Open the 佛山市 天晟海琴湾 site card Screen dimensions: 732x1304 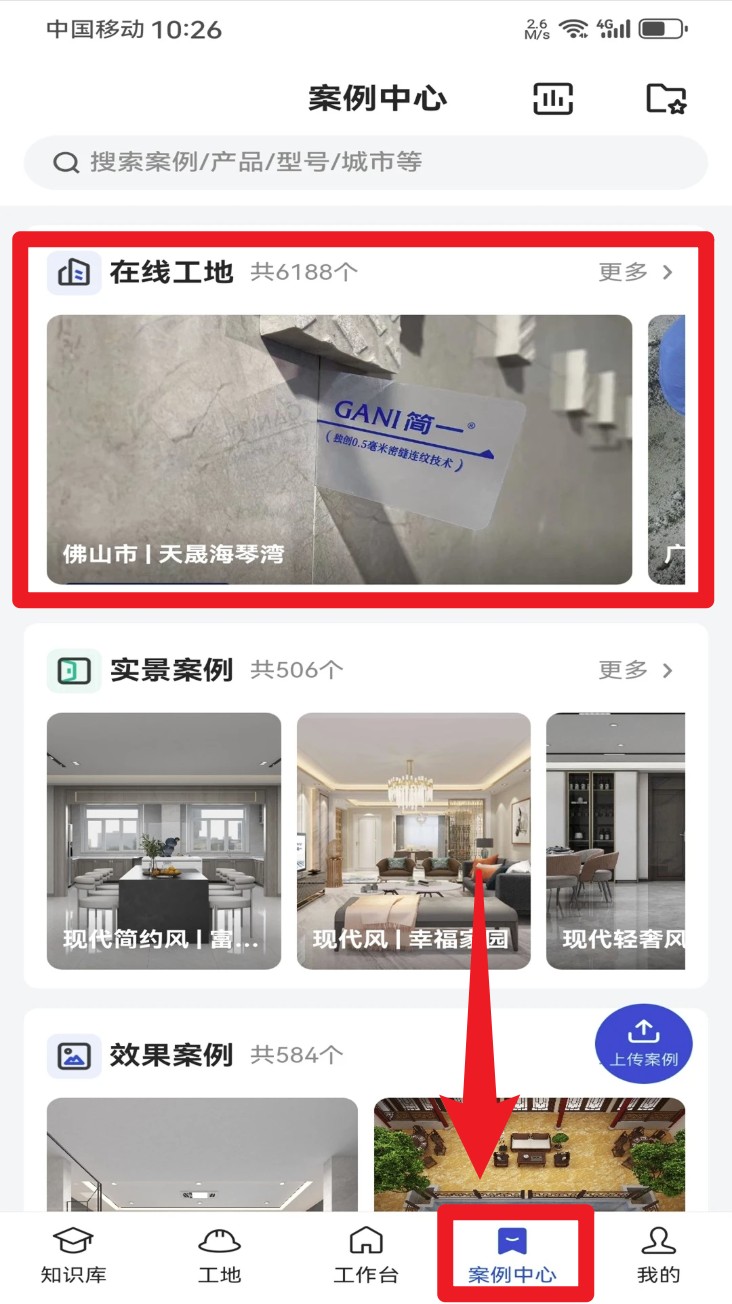pyautogui.click(x=339, y=449)
